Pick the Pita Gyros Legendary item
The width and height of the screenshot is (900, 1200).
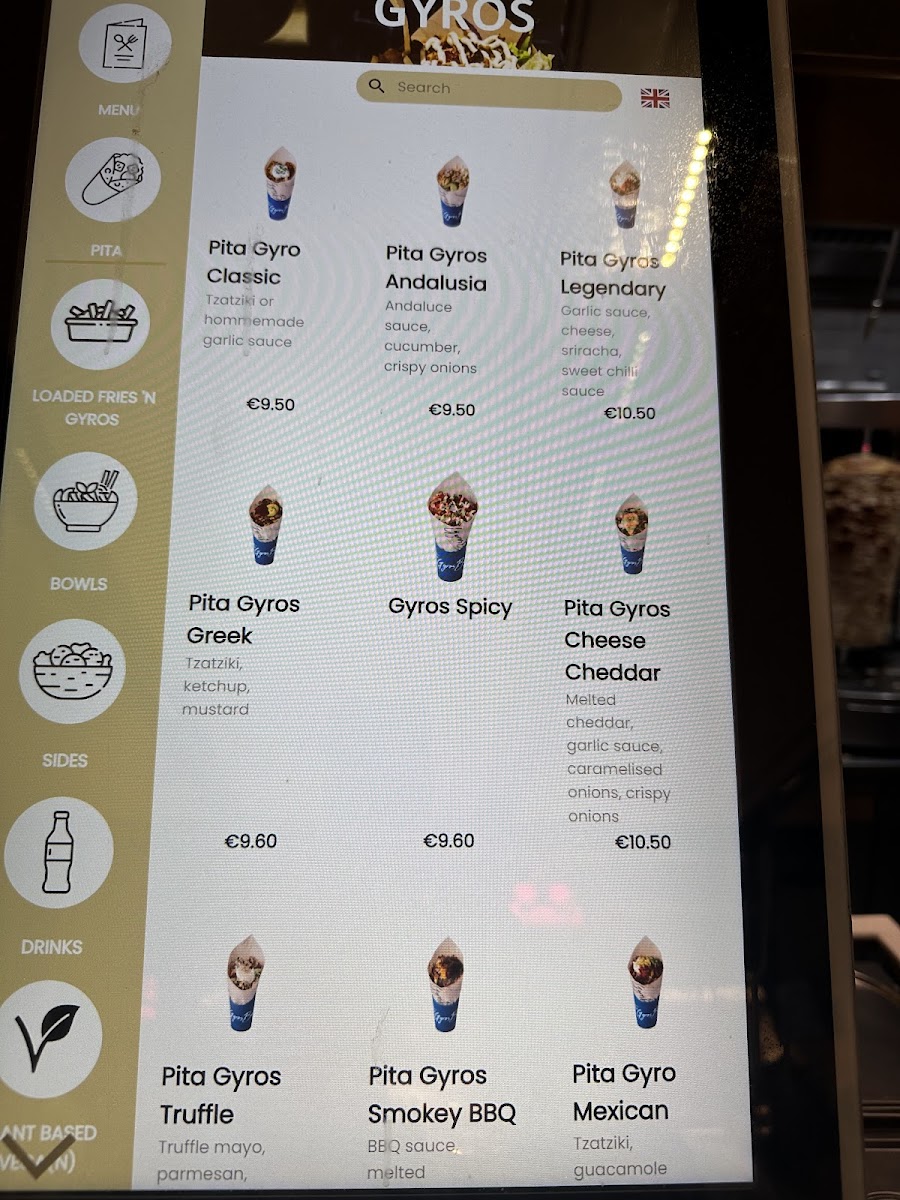tap(620, 290)
